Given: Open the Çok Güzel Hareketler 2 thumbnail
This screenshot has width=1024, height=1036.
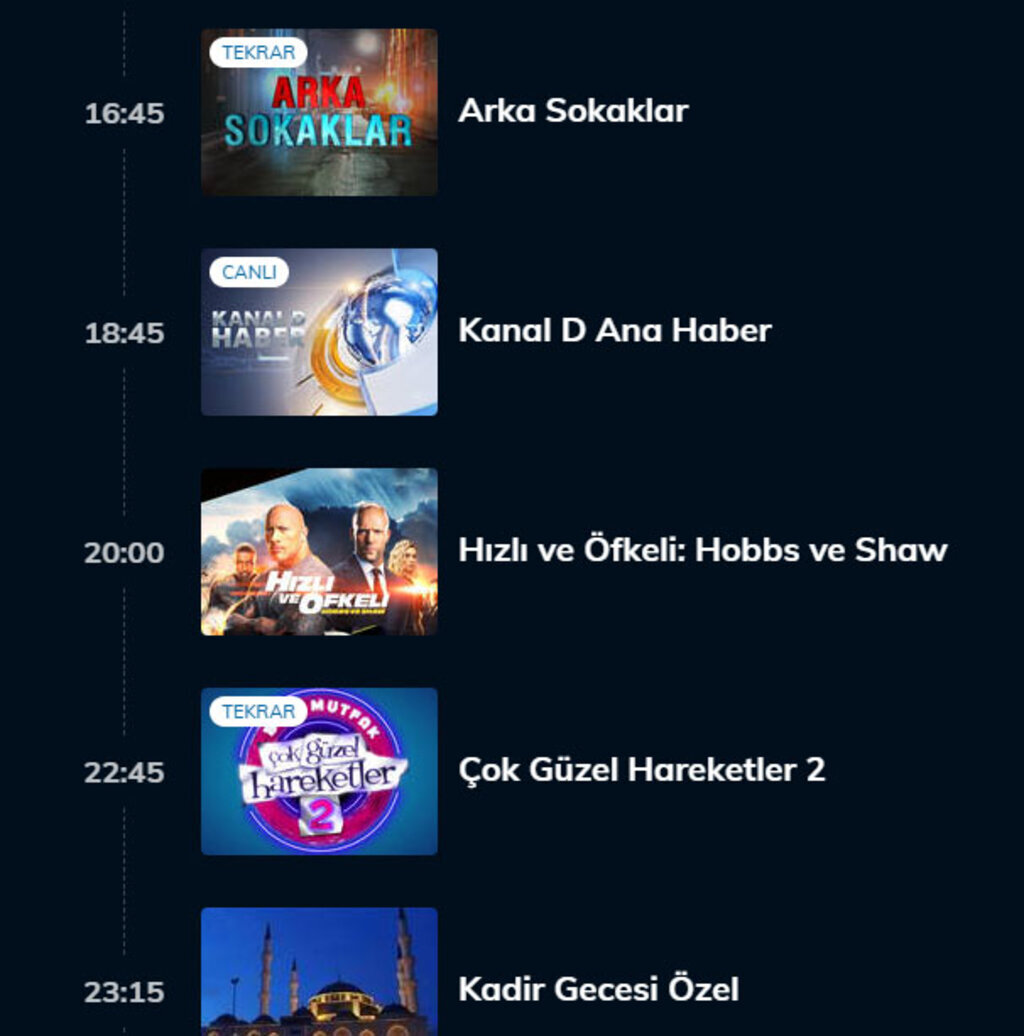Looking at the screenshot, I should click(319, 772).
